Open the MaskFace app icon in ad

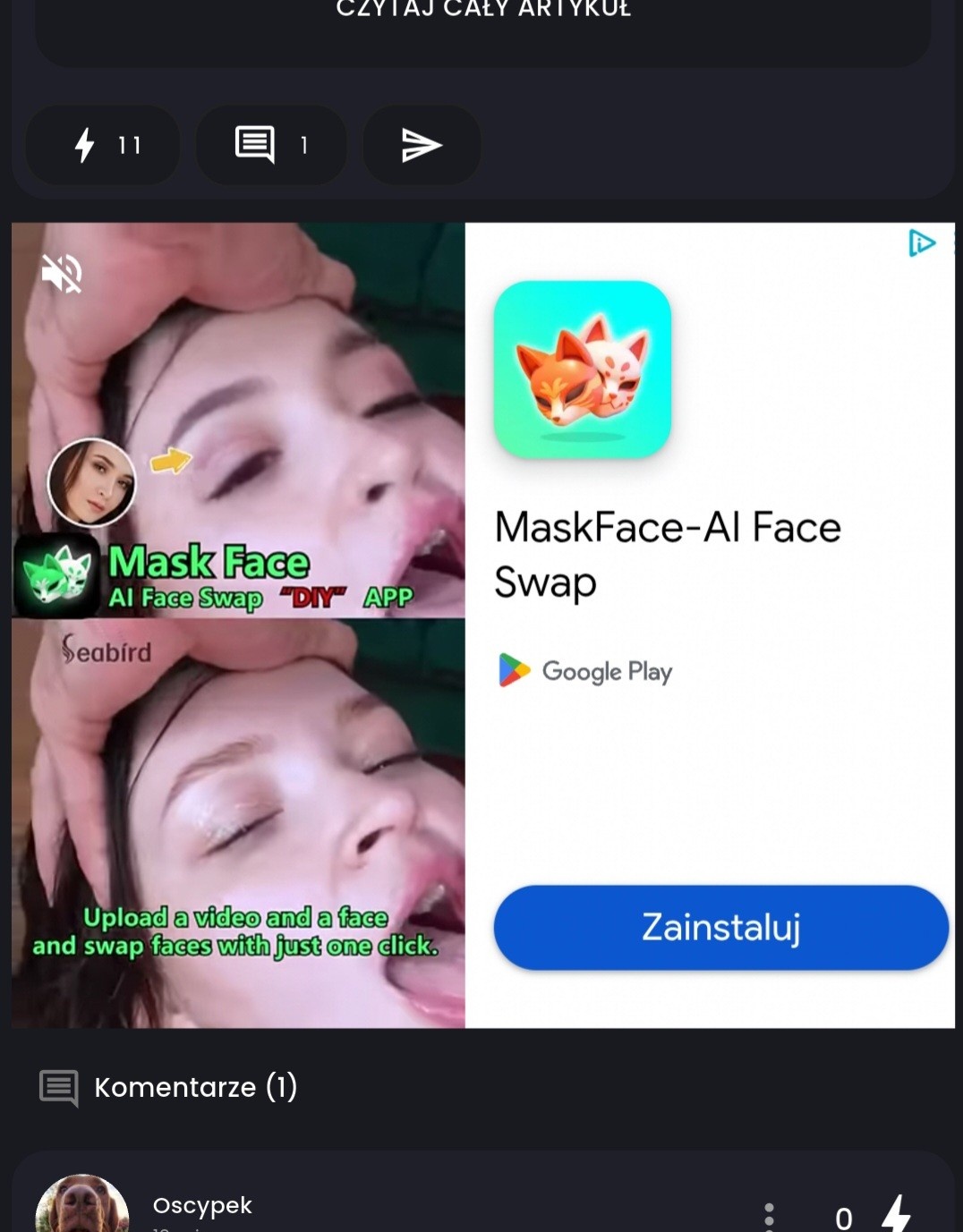(583, 370)
